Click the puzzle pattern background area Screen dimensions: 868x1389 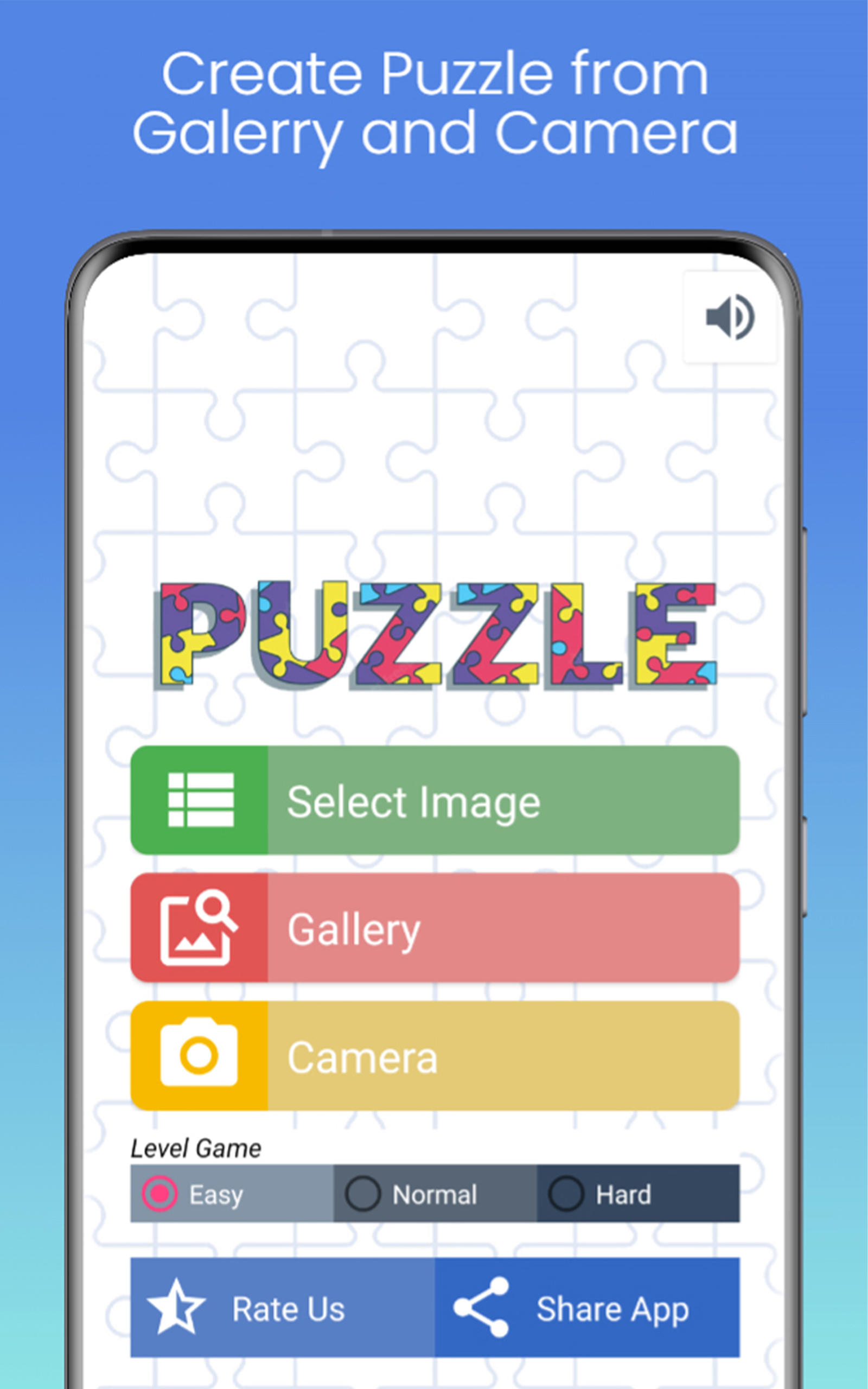402,459
